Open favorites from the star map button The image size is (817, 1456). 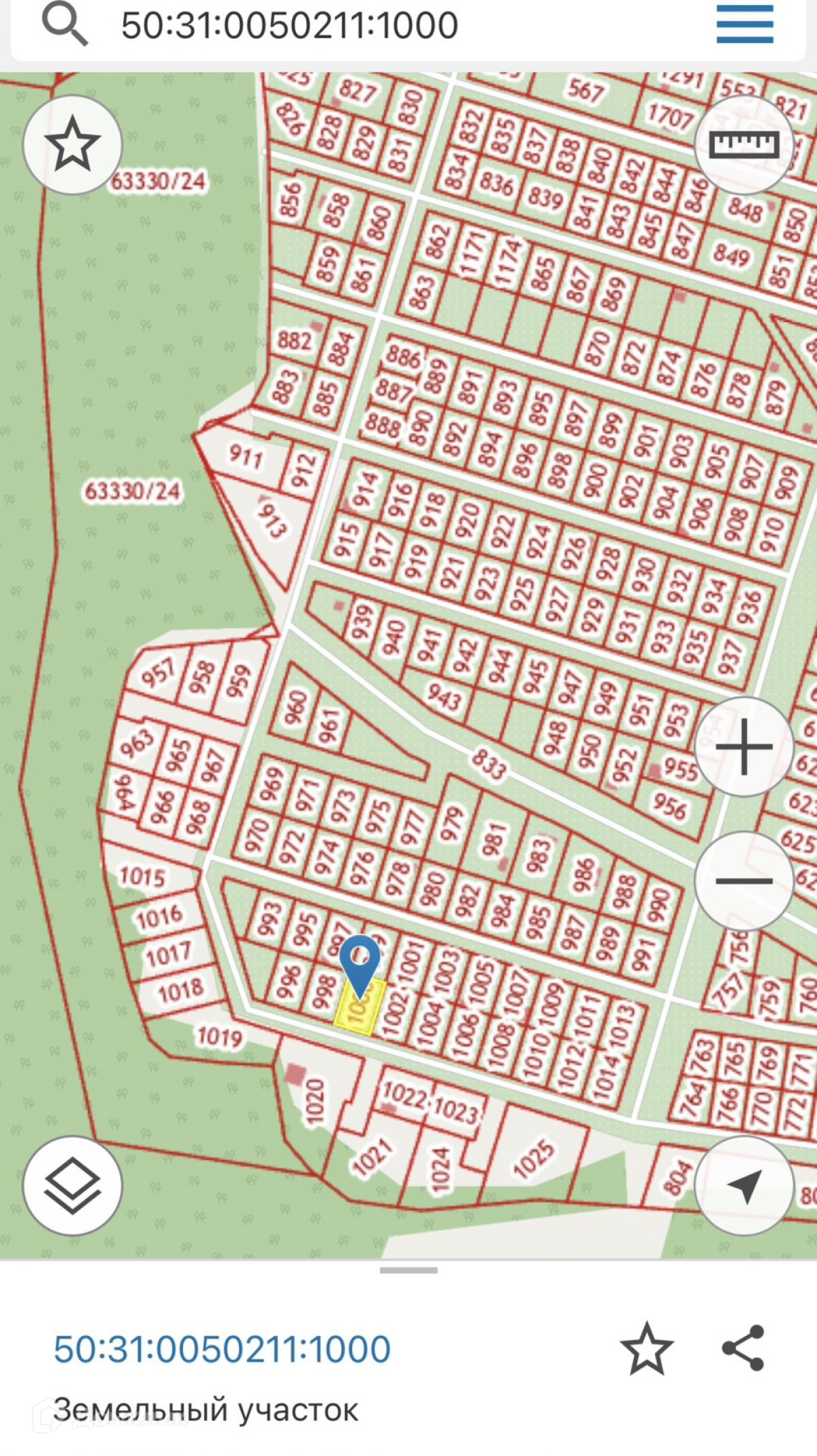[x=73, y=144]
